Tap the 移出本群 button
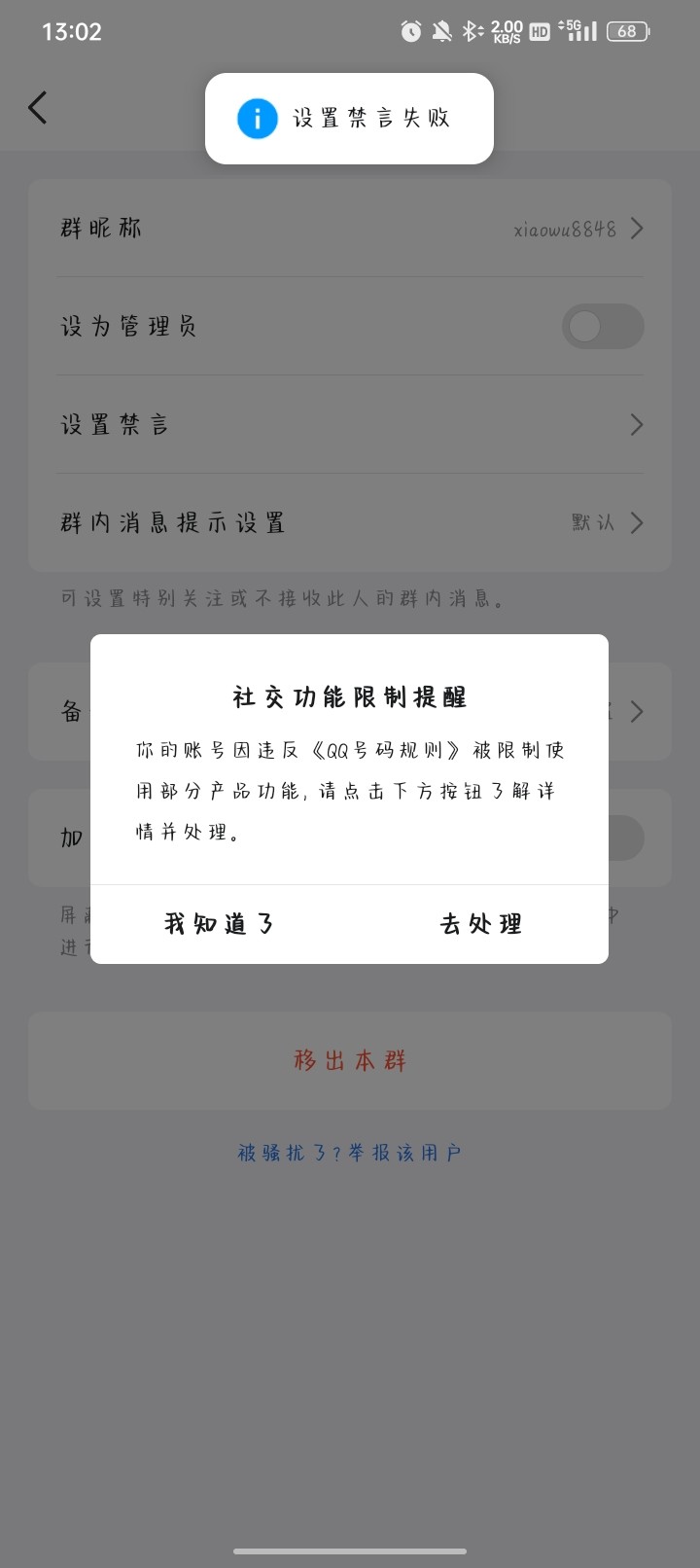The image size is (700, 1568). 350,1060
